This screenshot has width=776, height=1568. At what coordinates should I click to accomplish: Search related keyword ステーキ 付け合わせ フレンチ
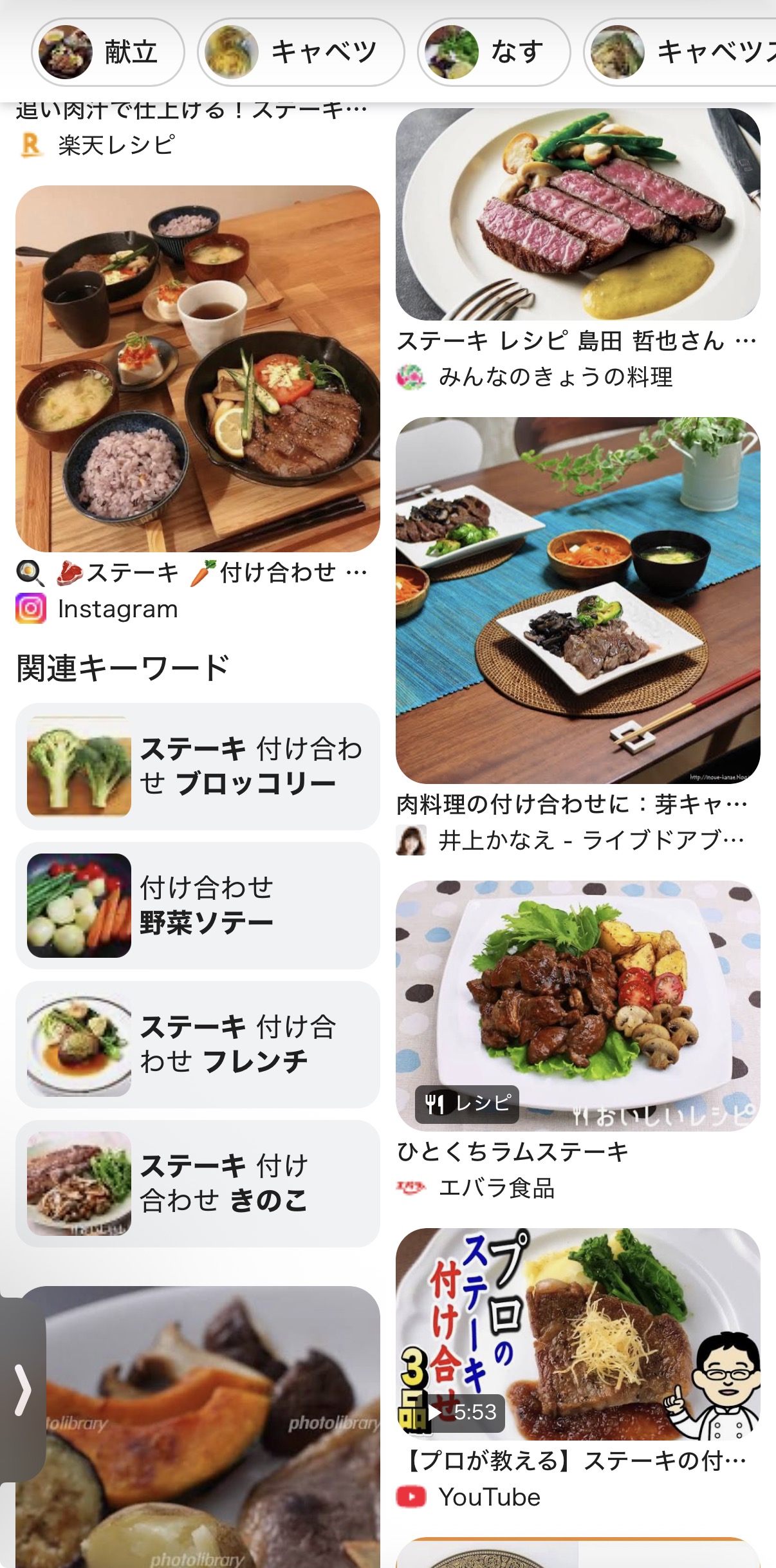click(x=198, y=1045)
